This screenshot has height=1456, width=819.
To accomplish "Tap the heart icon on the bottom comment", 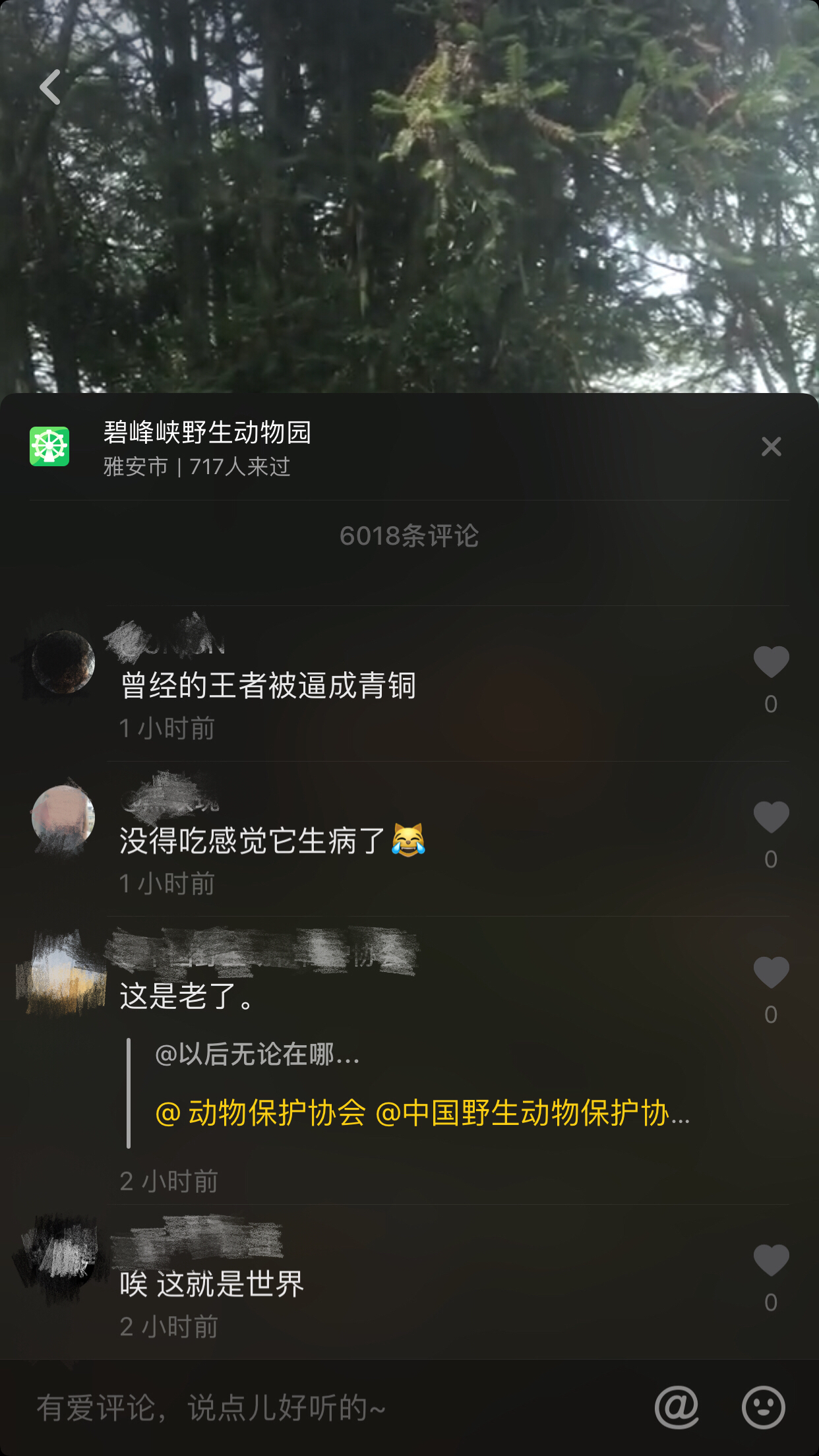I will [x=771, y=1260].
